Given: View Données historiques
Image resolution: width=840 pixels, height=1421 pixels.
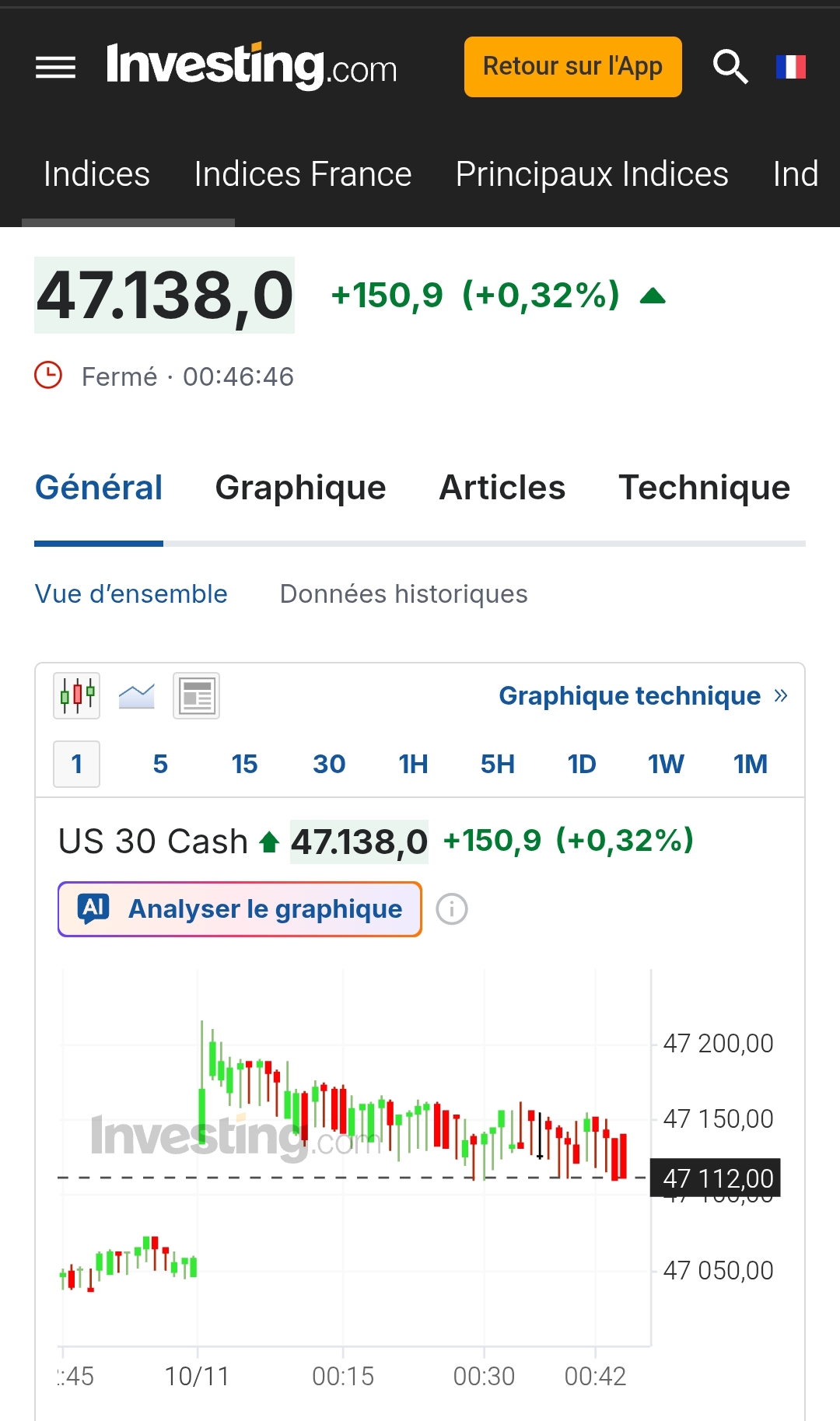Looking at the screenshot, I should point(403,594).
